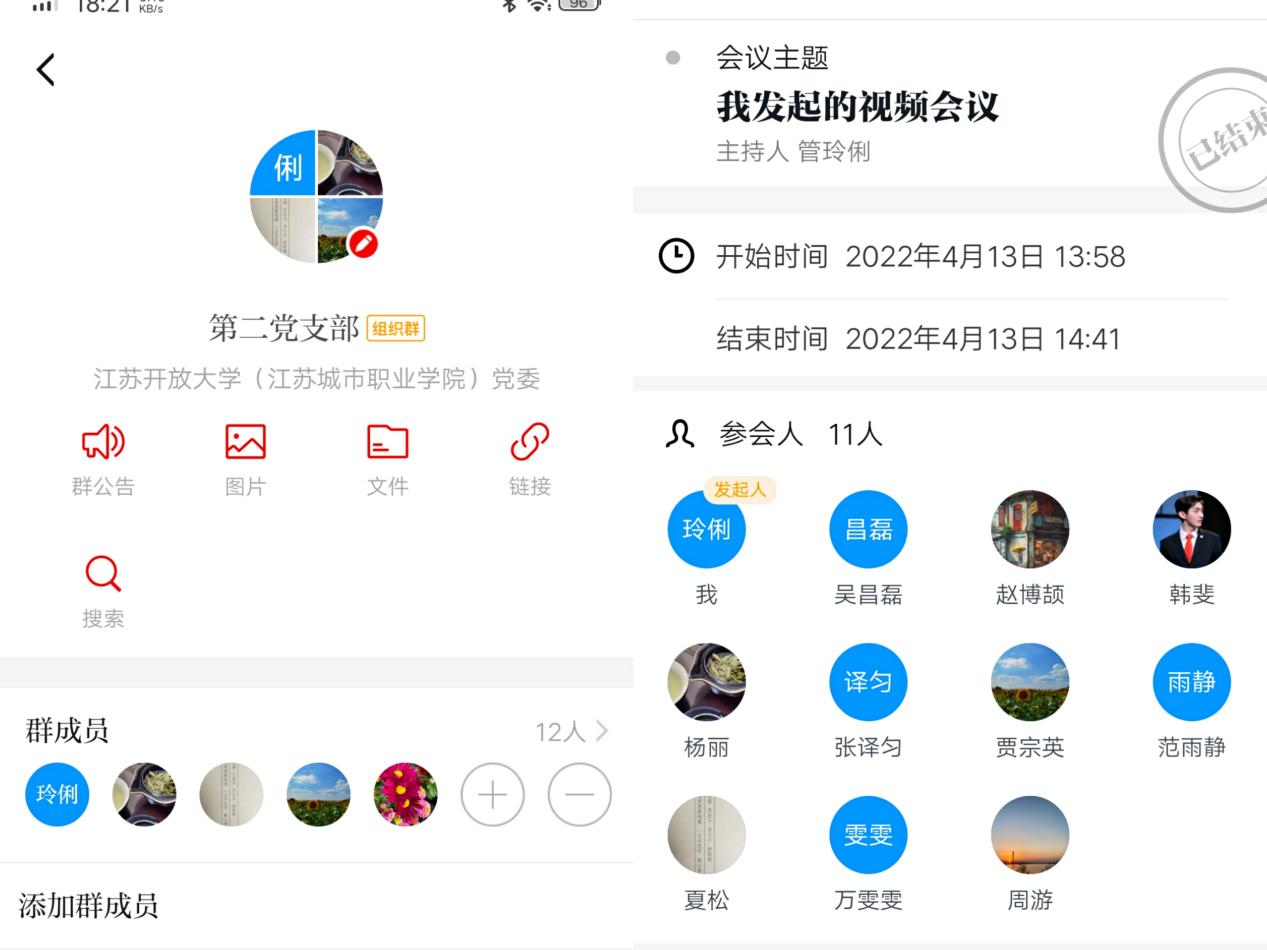
Task: Tap the minus circle to remove a member
Action: (579, 795)
